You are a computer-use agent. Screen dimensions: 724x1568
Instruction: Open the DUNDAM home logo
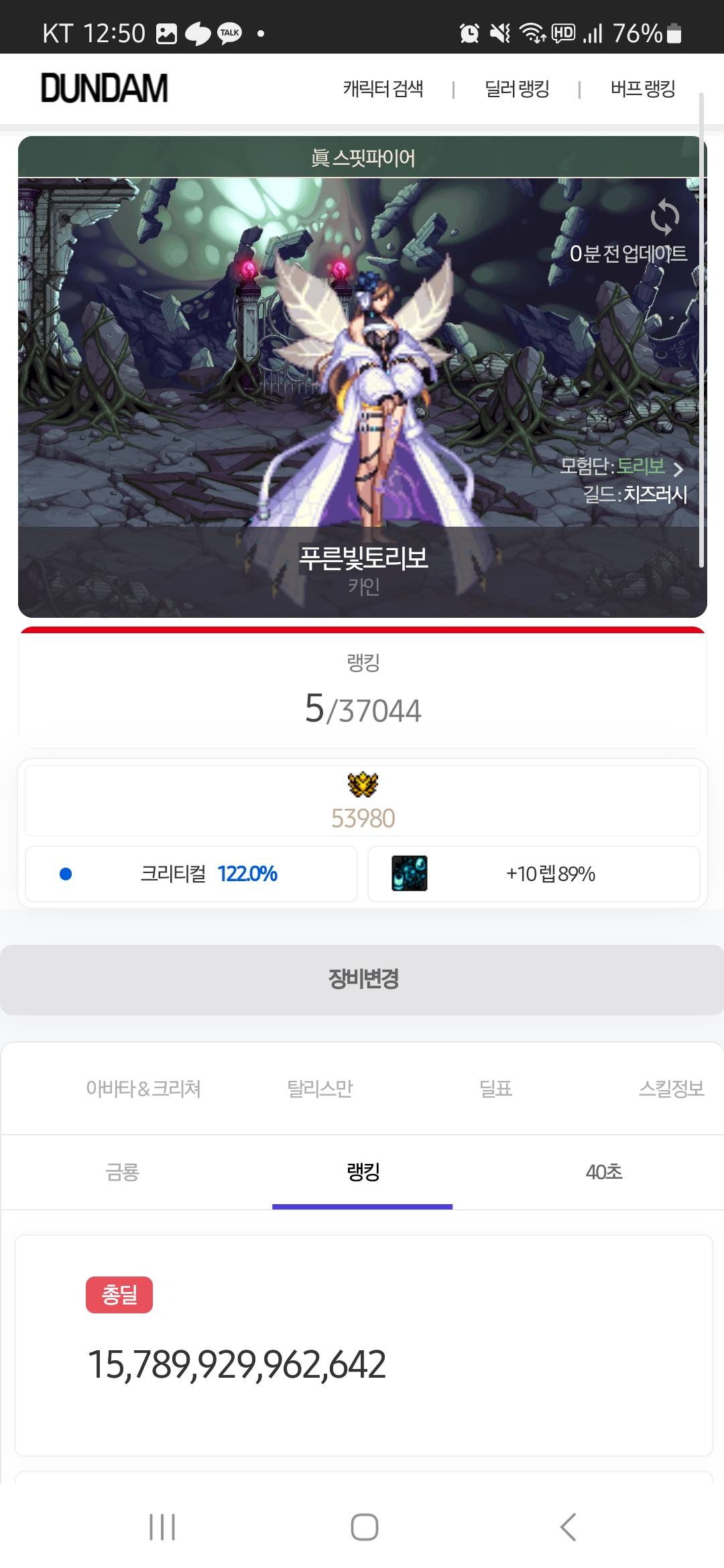click(x=105, y=88)
